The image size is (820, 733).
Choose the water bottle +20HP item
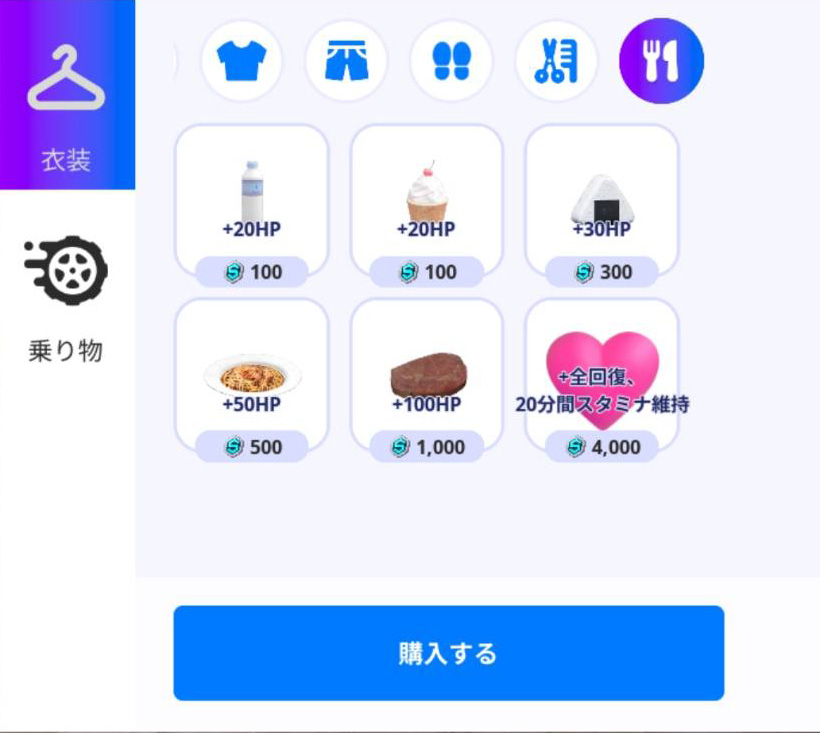(252, 200)
